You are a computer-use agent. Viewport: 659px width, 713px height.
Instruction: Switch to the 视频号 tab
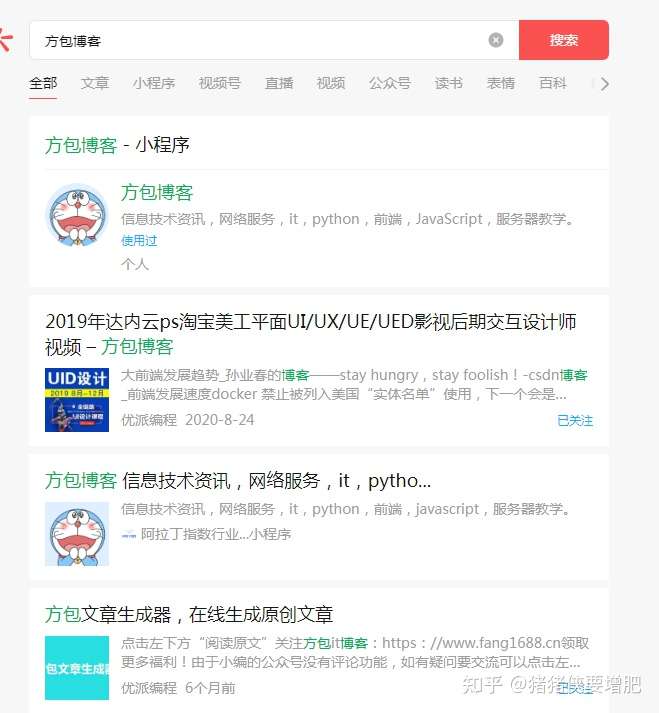click(x=219, y=84)
